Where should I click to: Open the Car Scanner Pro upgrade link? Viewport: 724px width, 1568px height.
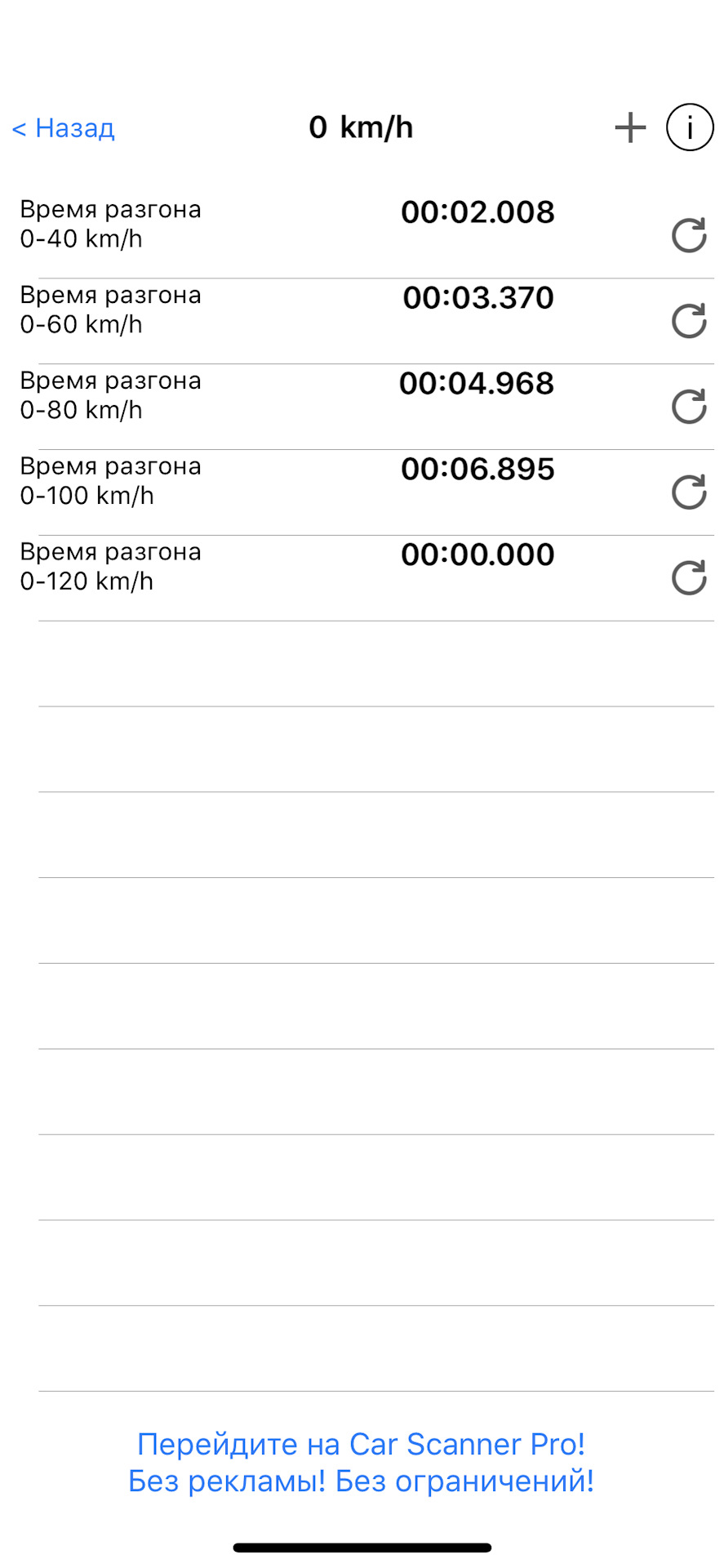point(362,1462)
